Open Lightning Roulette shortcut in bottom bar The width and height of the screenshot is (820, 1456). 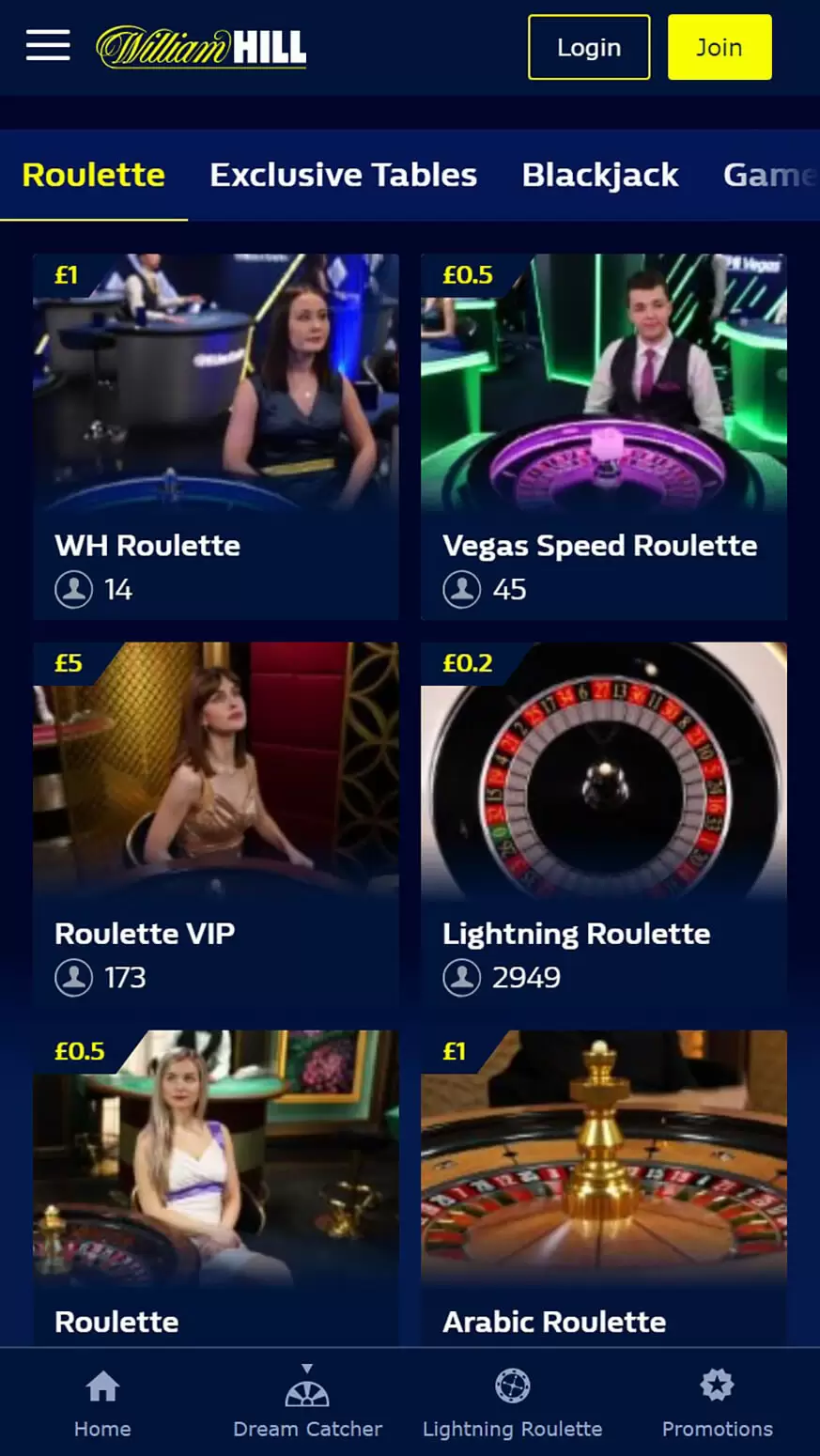tap(512, 1402)
